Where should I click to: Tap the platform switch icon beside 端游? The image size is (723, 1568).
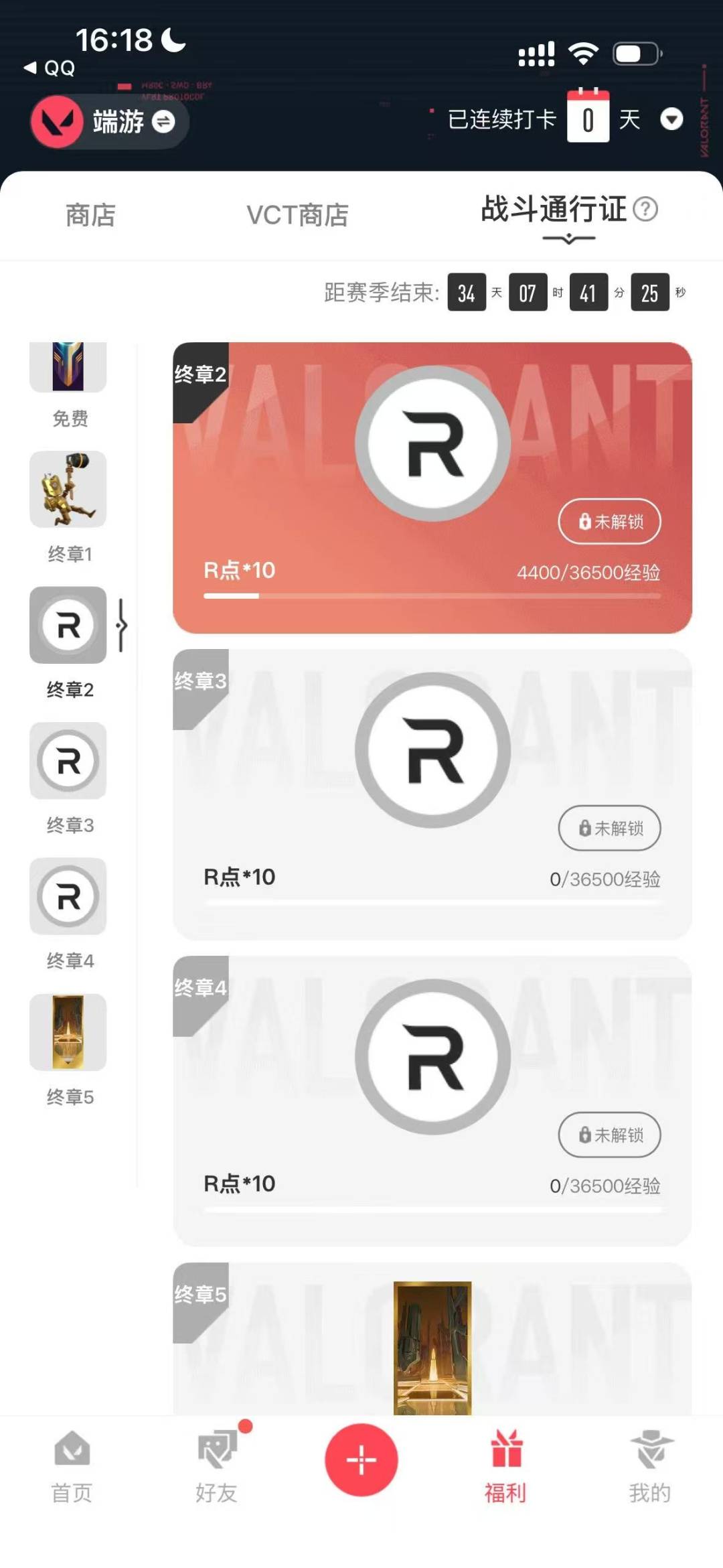coord(163,123)
